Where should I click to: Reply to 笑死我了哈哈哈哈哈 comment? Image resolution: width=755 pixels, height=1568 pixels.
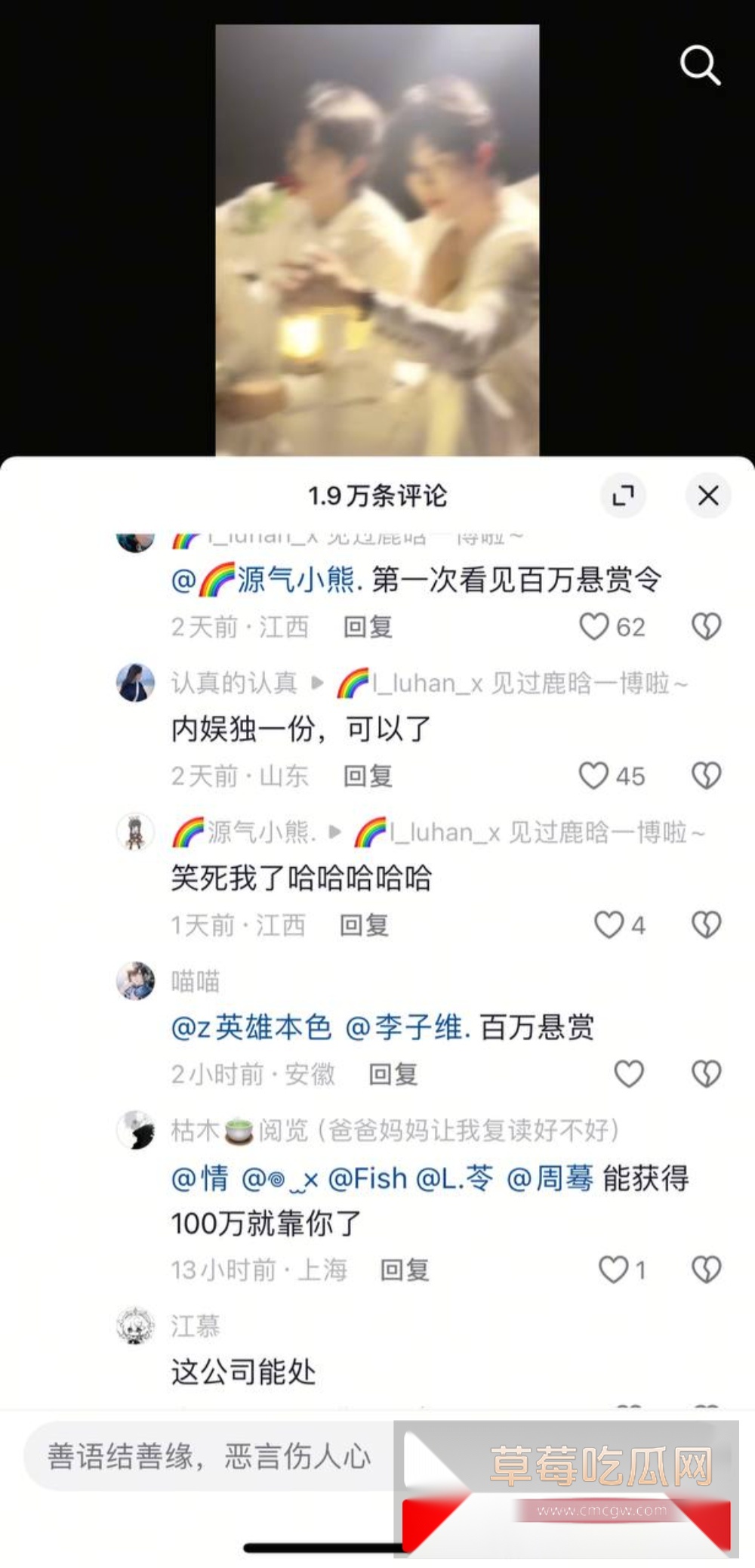pyautogui.click(x=364, y=924)
